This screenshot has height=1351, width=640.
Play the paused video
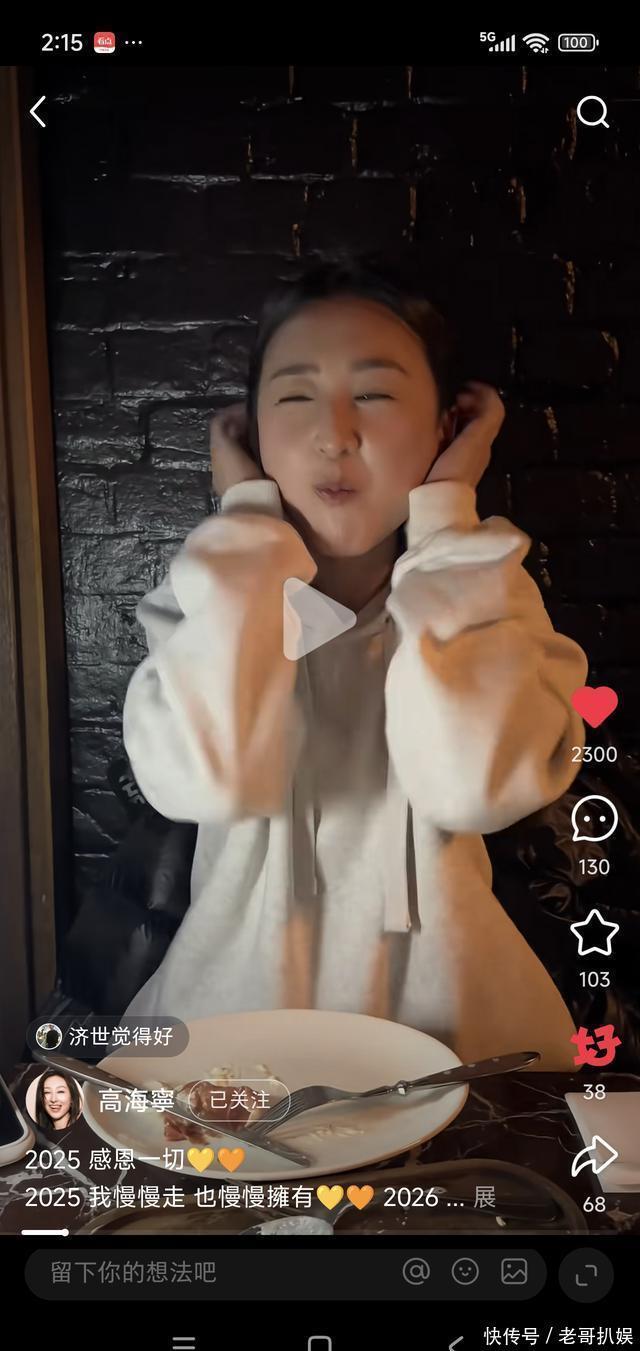[x=319, y=619]
